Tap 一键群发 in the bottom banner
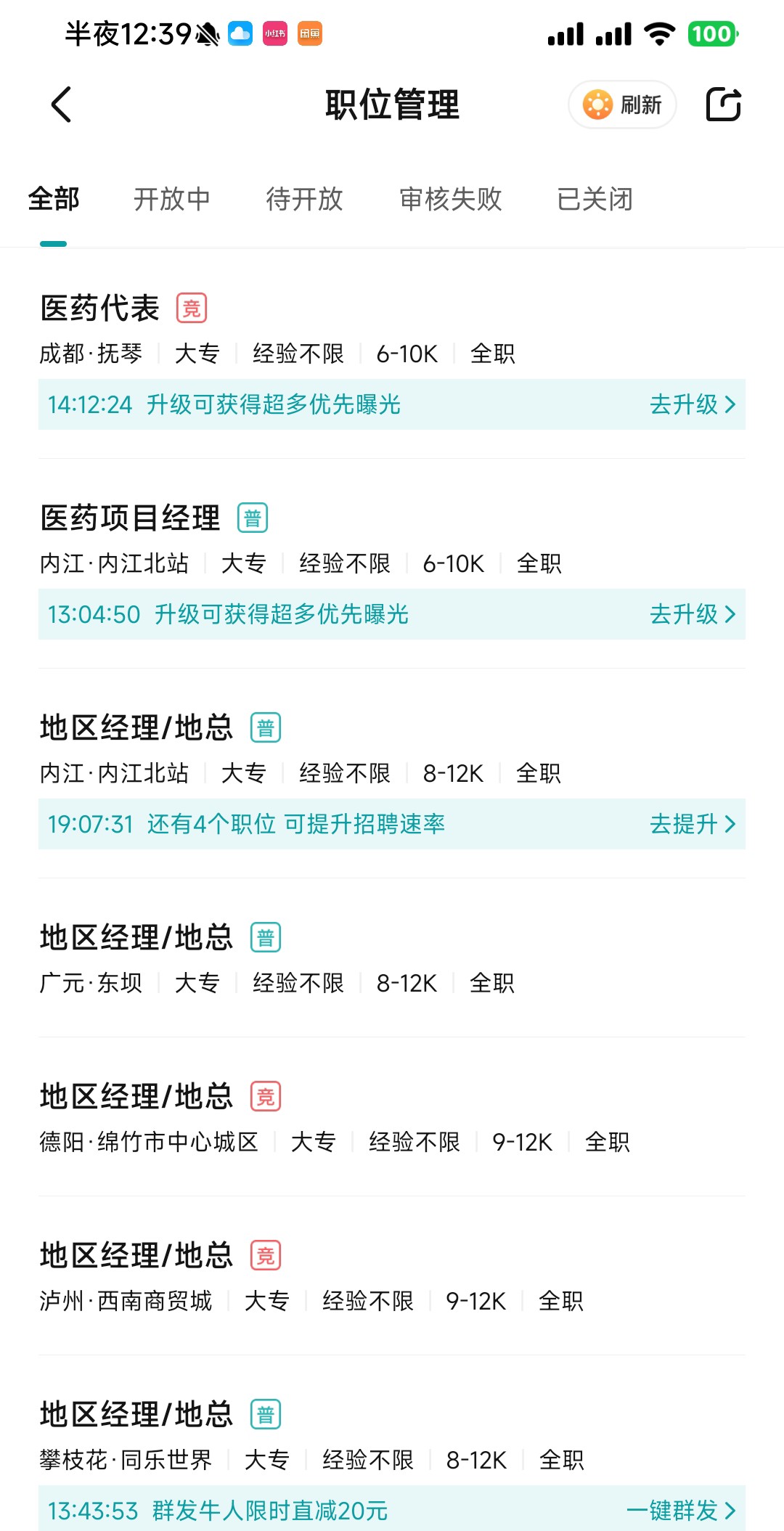 [x=681, y=1511]
